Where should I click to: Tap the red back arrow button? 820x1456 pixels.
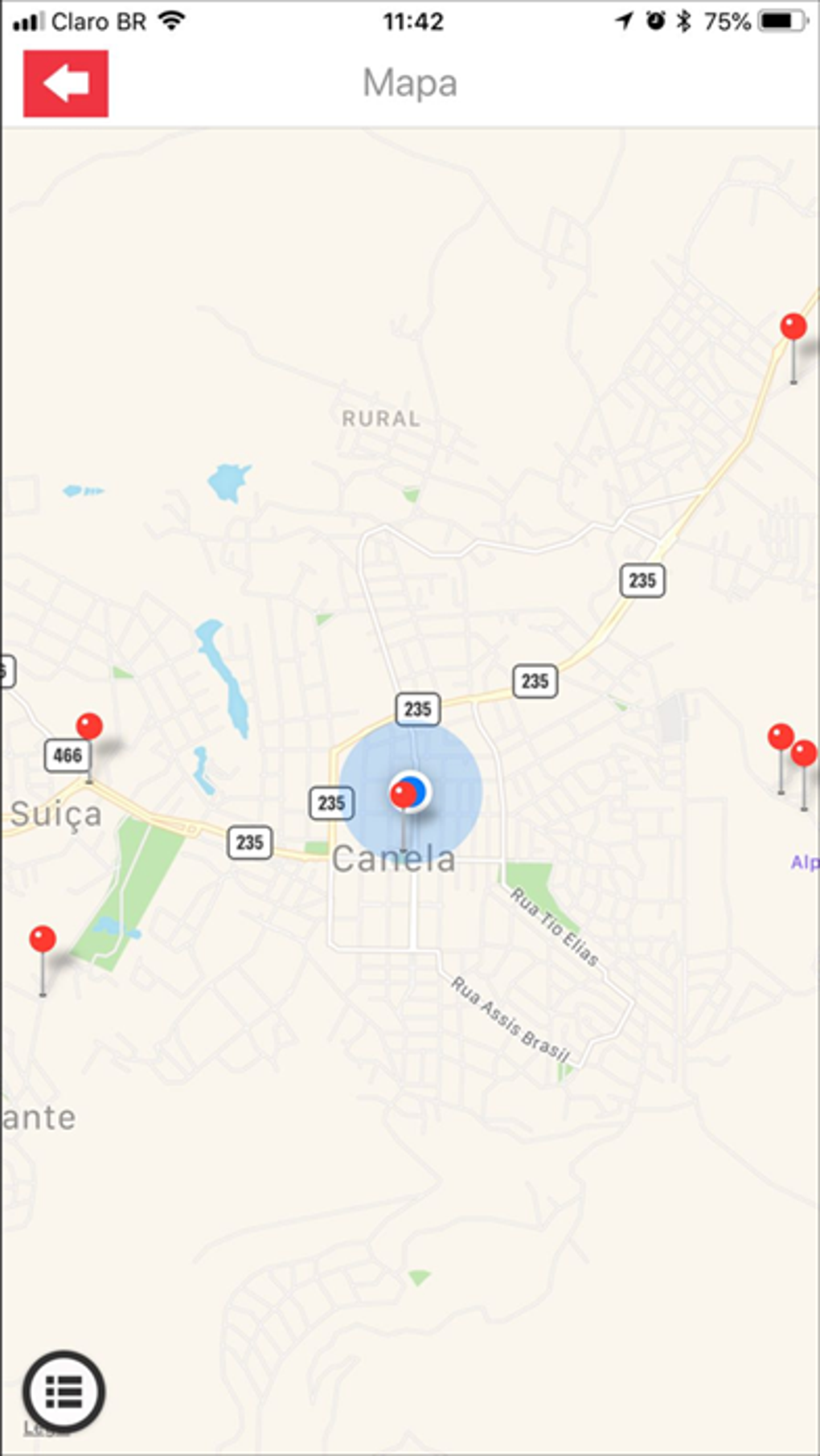tap(65, 84)
